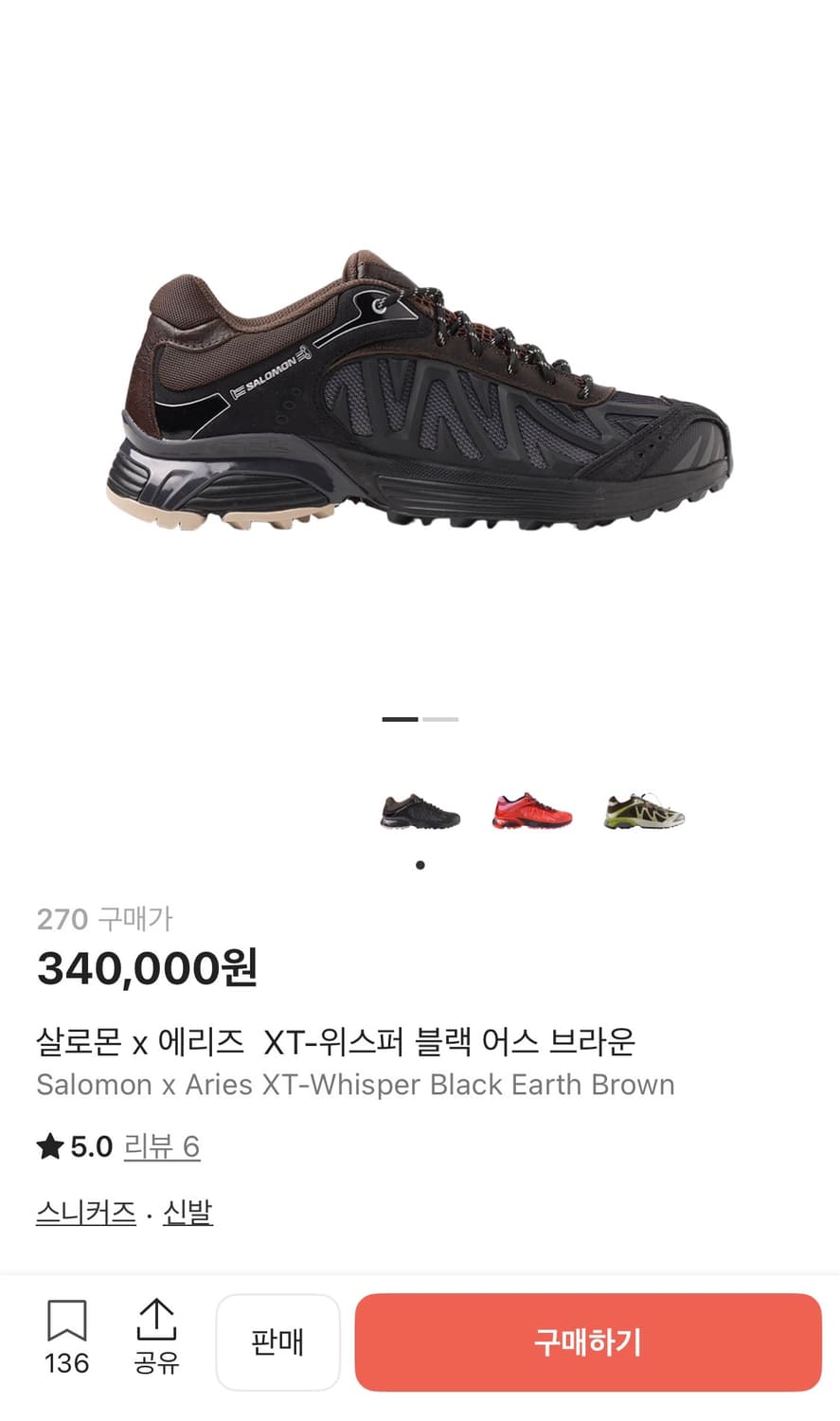Select the second image pagination bar
840x1421 pixels.
tap(438, 720)
